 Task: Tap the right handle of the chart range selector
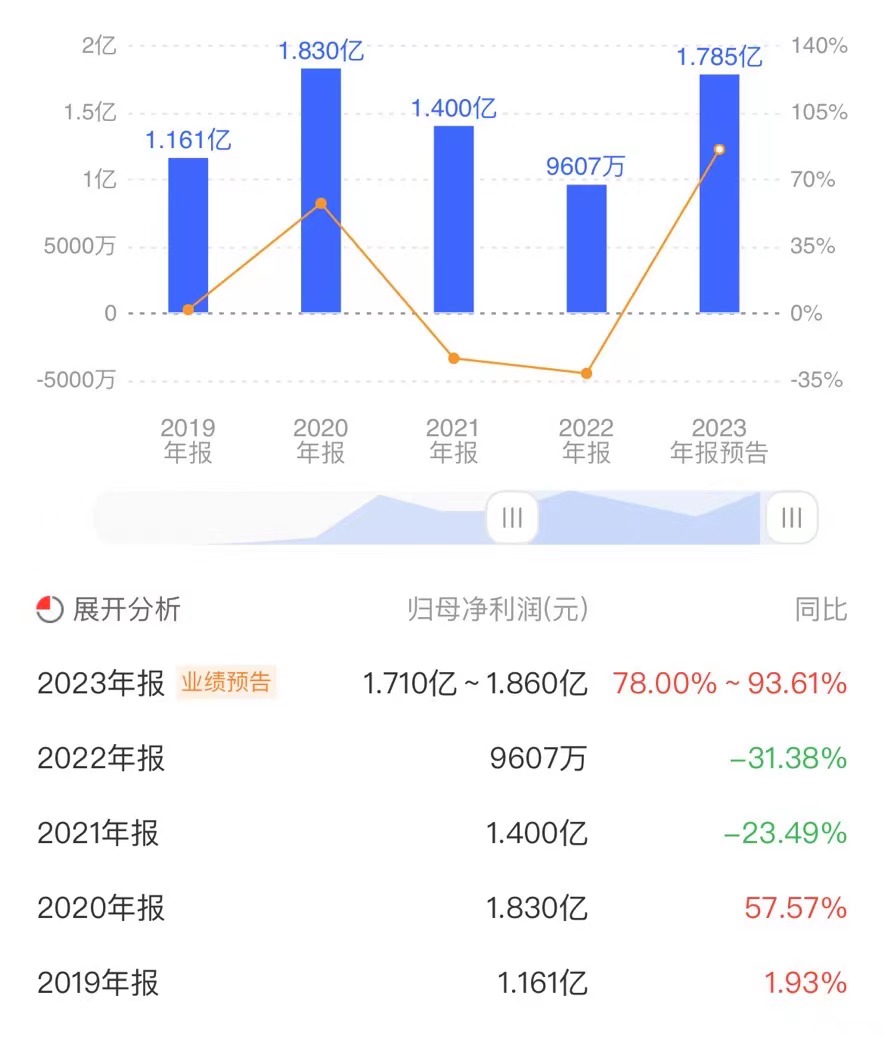click(x=791, y=518)
